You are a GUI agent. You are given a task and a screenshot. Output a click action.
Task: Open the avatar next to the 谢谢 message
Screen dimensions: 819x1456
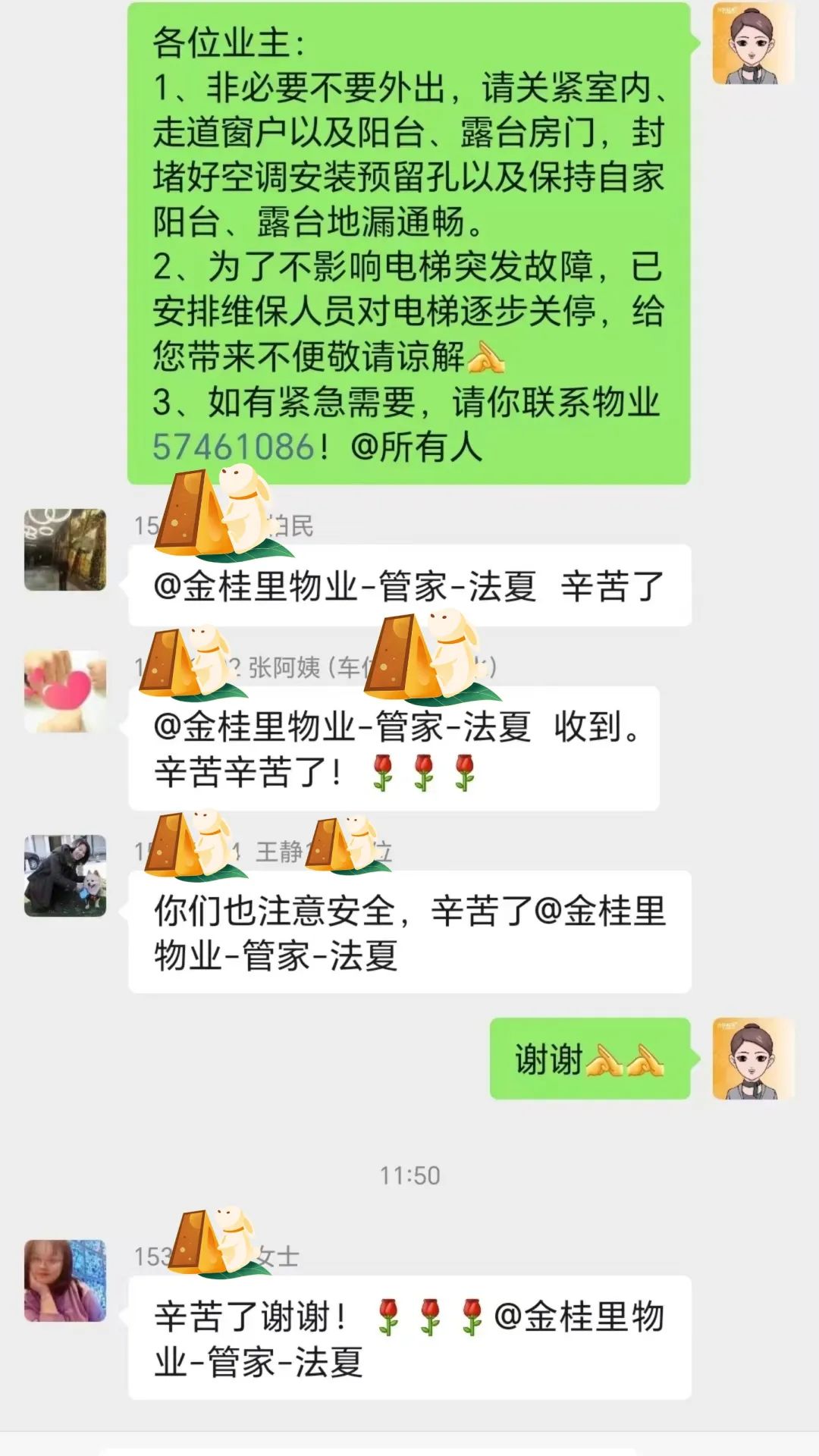[752, 1059]
